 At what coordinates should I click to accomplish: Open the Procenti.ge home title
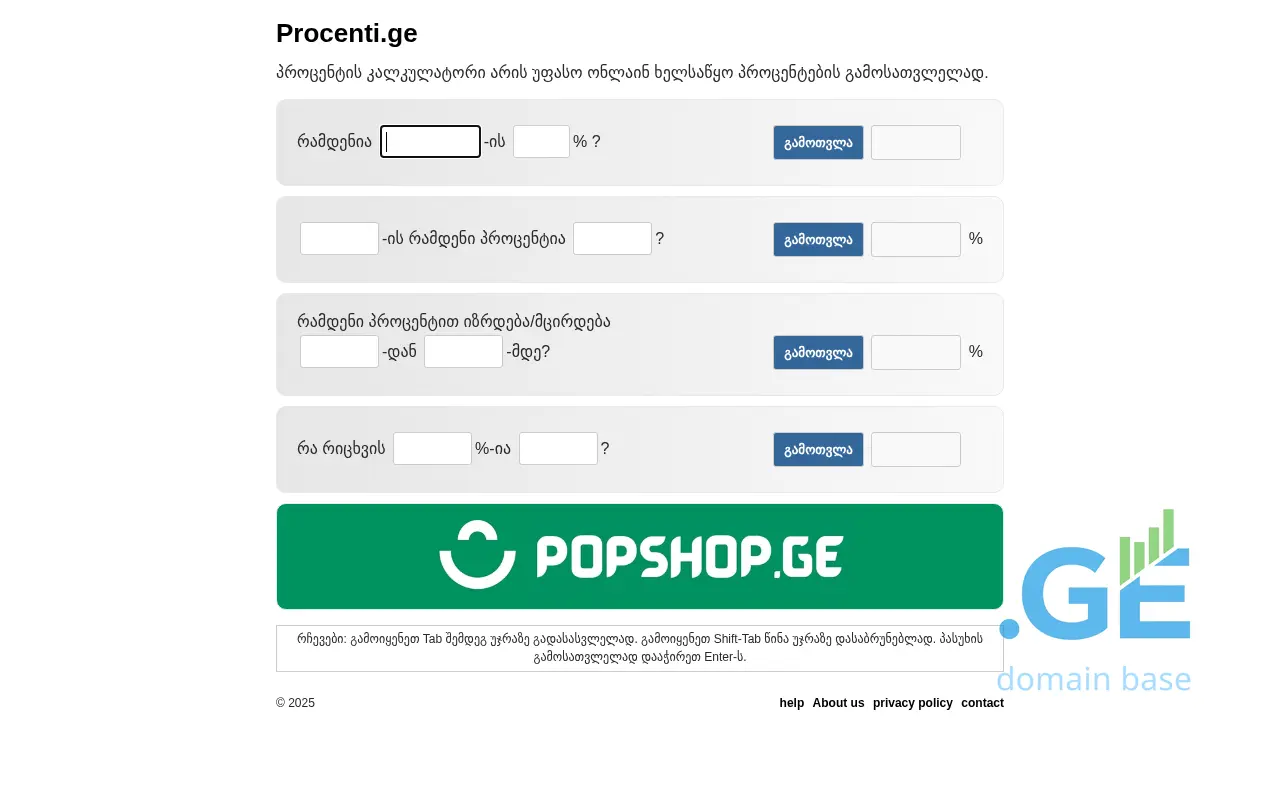pos(347,33)
